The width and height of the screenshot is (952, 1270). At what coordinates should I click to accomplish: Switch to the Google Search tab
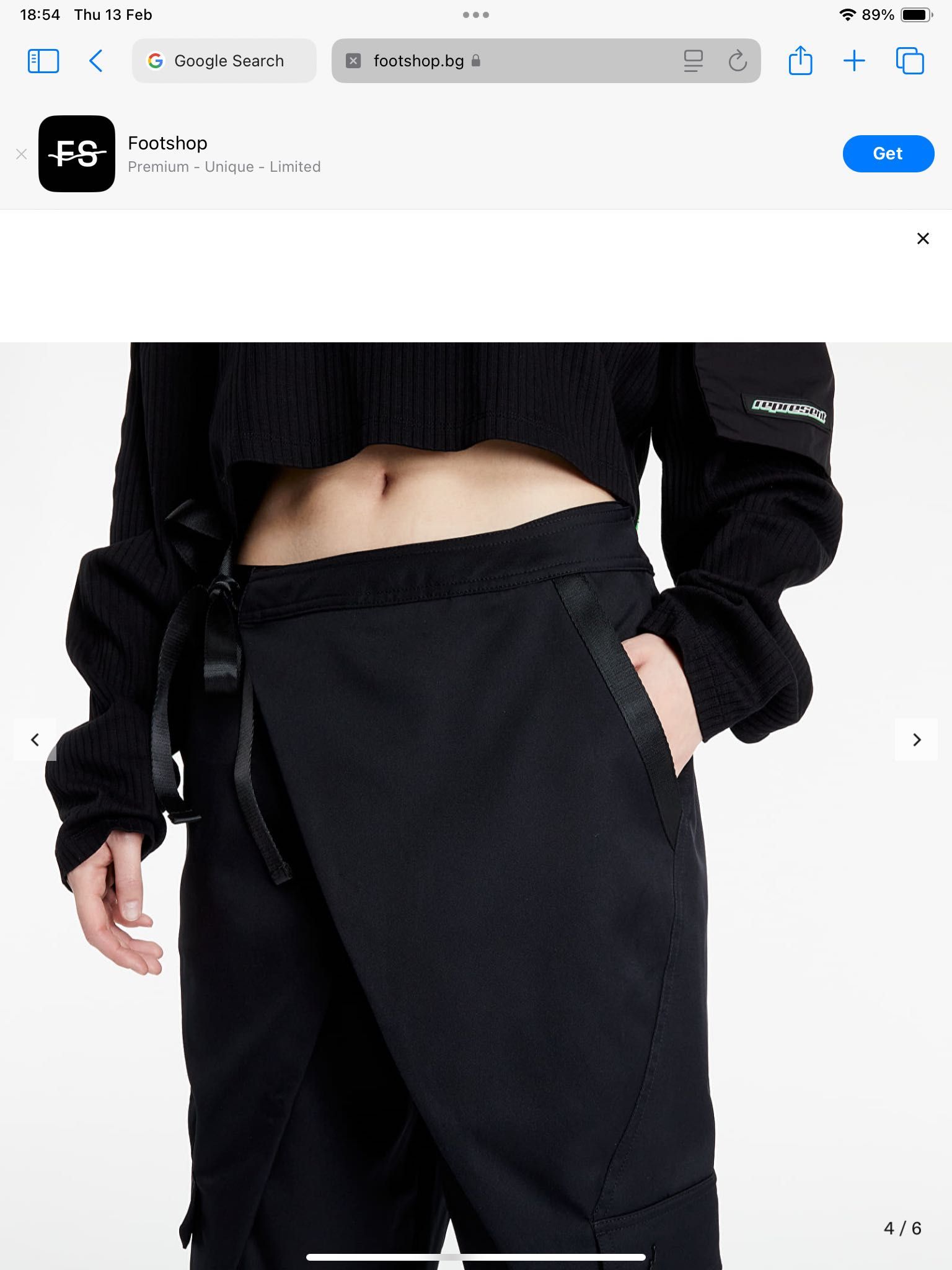point(224,61)
